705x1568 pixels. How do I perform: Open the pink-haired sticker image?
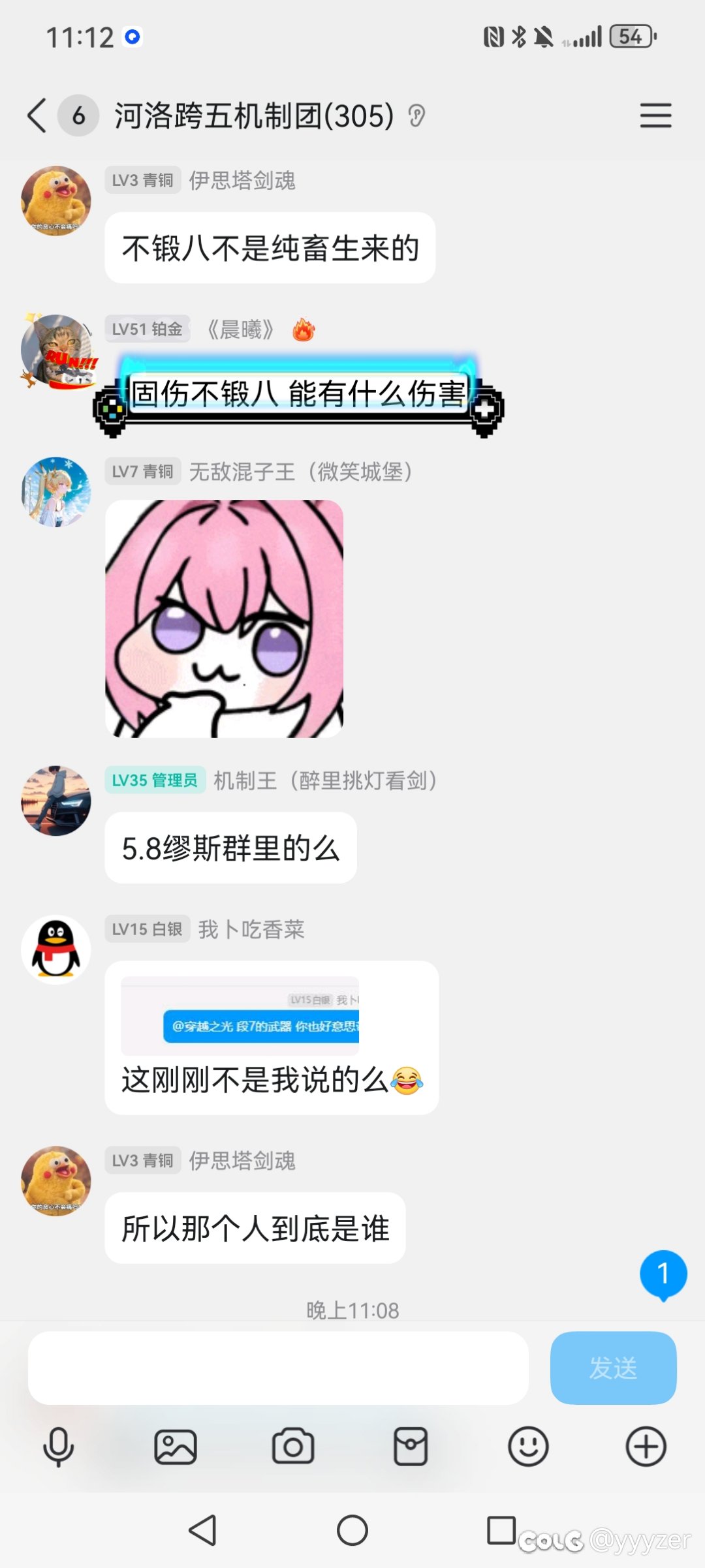point(224,619)
